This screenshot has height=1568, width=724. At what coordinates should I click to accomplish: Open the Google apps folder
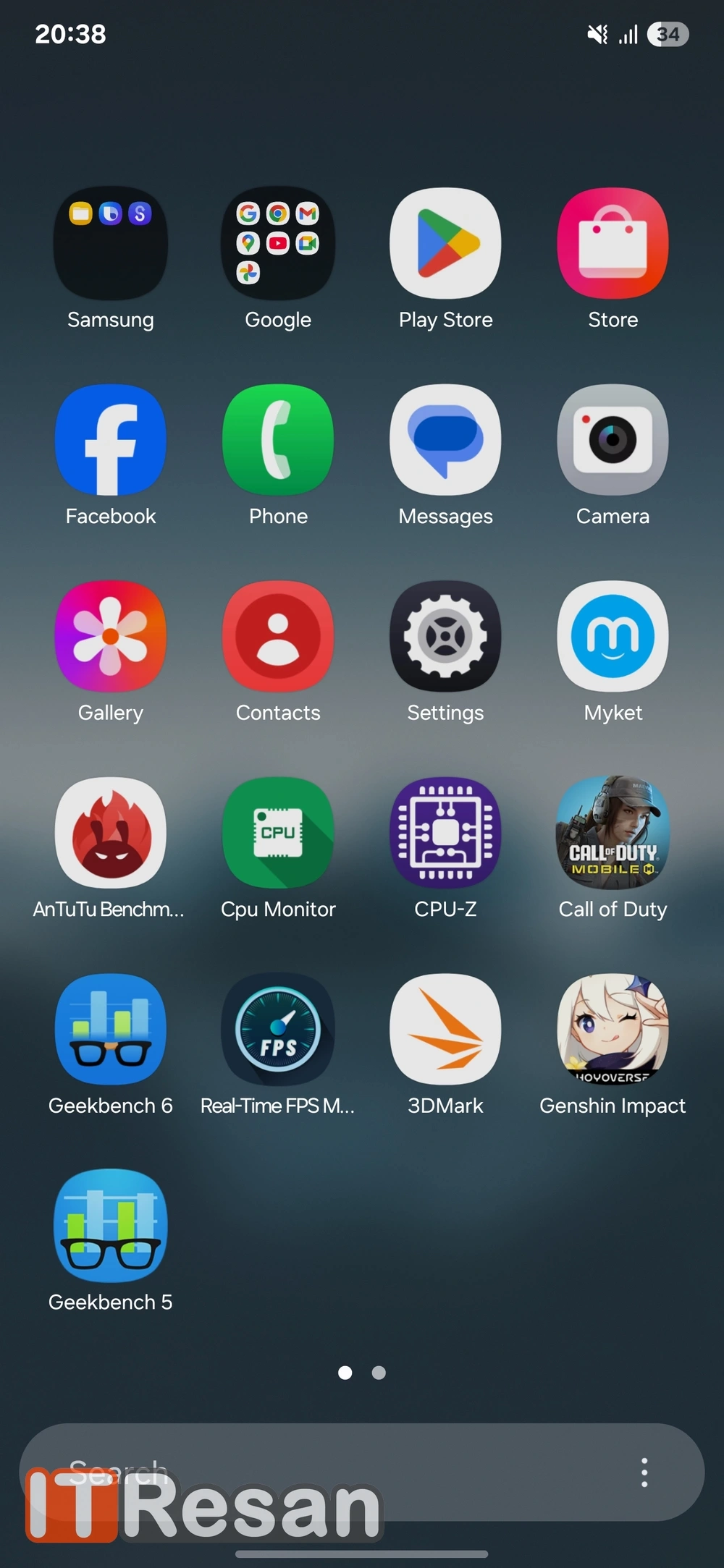coord(278,244)
